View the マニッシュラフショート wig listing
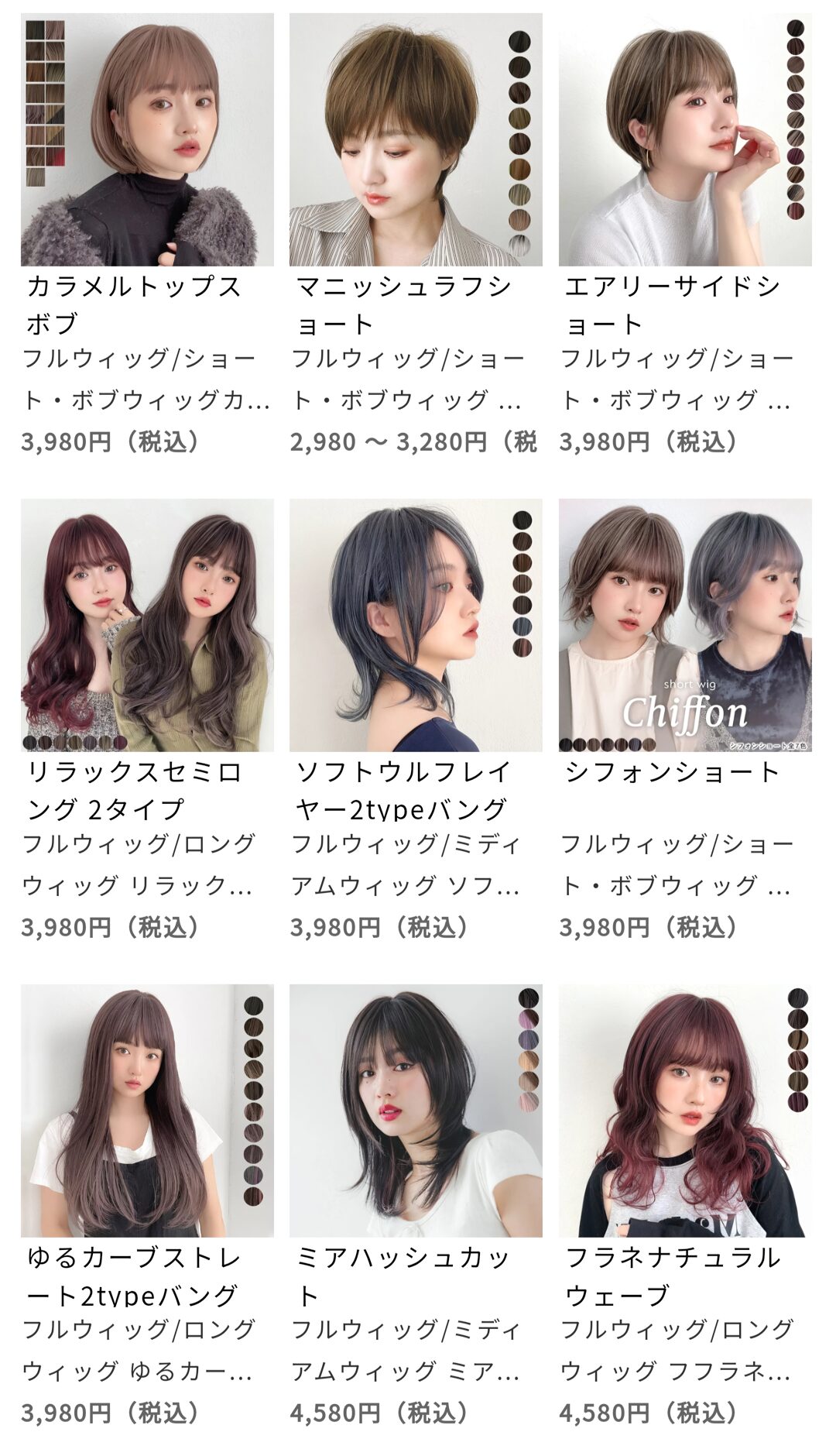The height and width of the screenshot is (1456, 836). pyautogui.click(x=416, y=140)
